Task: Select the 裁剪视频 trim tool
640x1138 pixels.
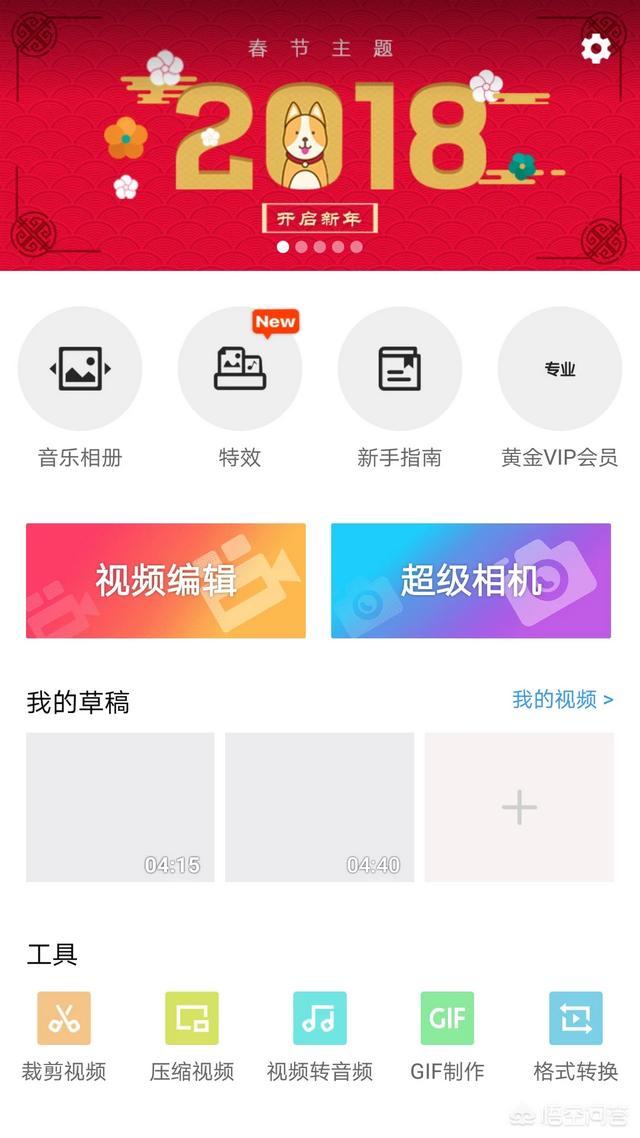Action: (x=64, y=1019)
